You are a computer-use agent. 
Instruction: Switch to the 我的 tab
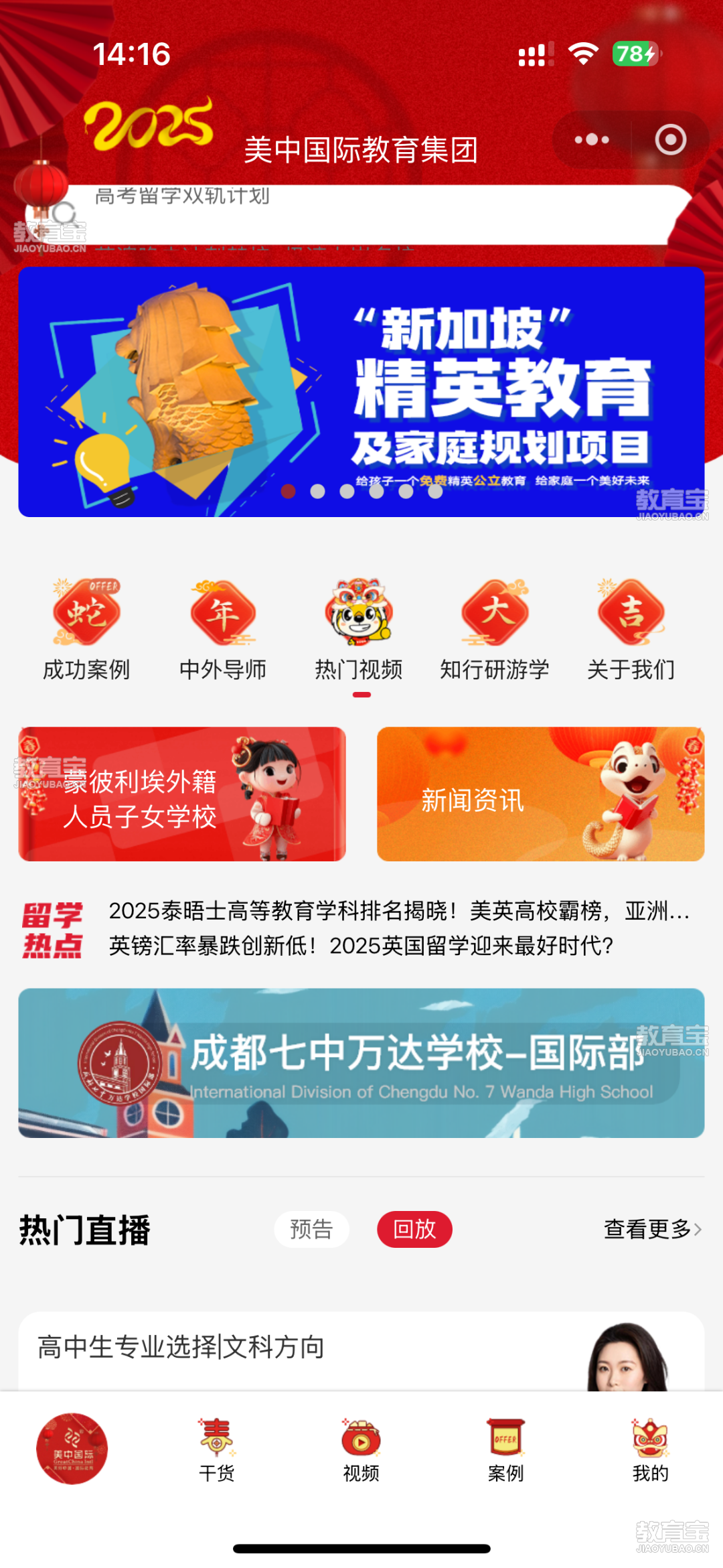click(x=650, y=1450)
